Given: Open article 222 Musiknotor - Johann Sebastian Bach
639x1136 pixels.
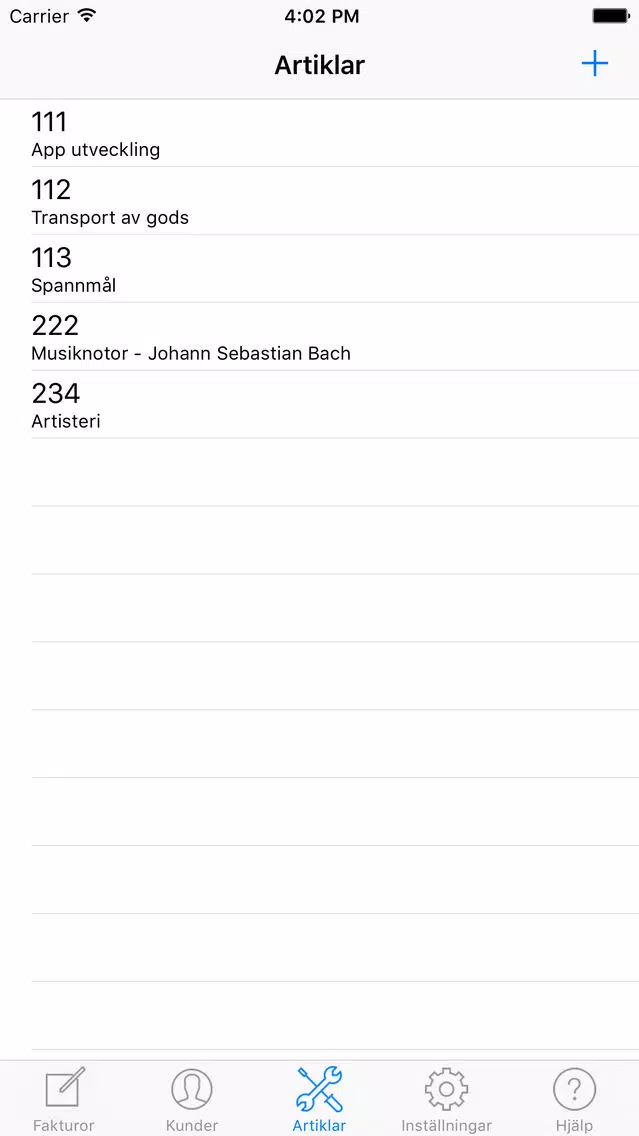Looking at the screenshot, I should coord(320,337).
